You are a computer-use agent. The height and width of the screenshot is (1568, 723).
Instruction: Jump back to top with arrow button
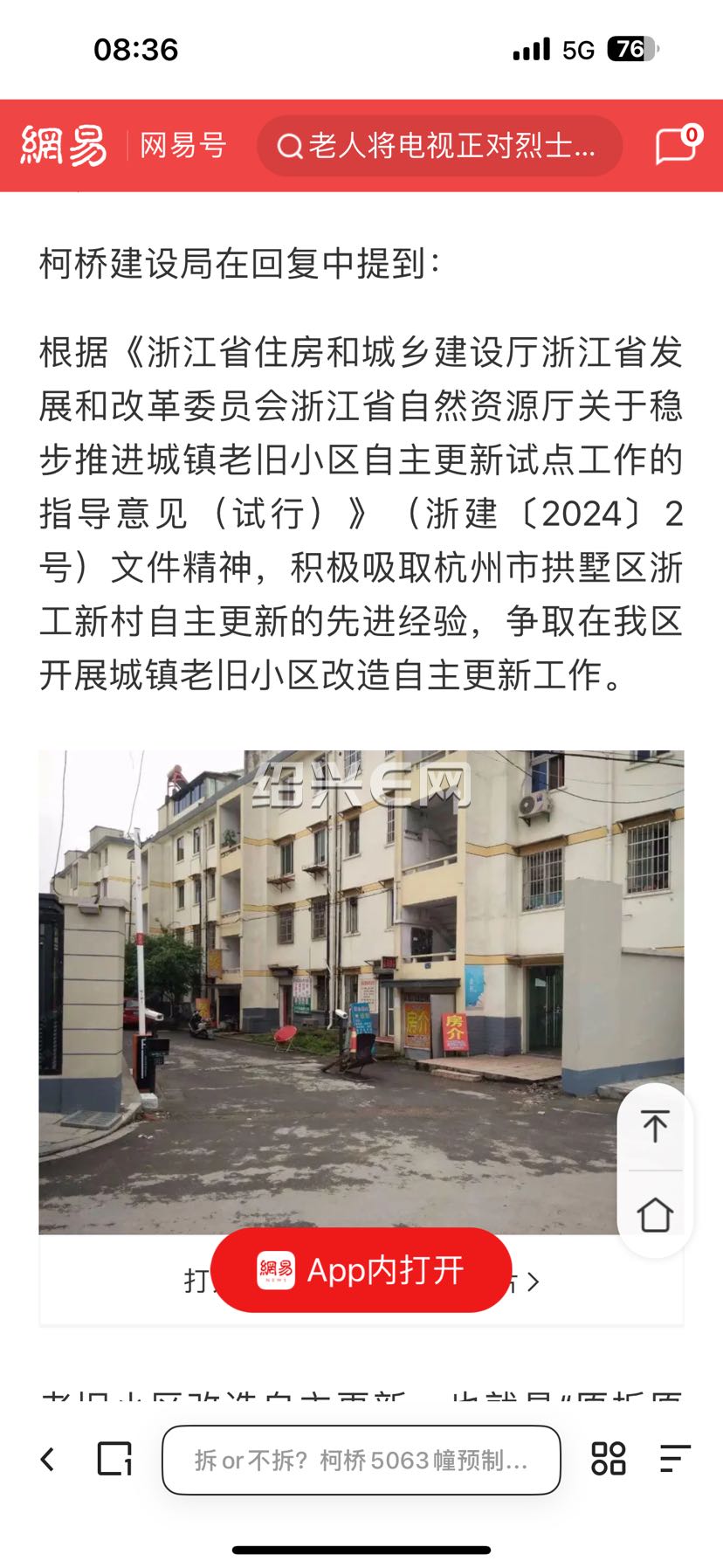coord(655,1126)
